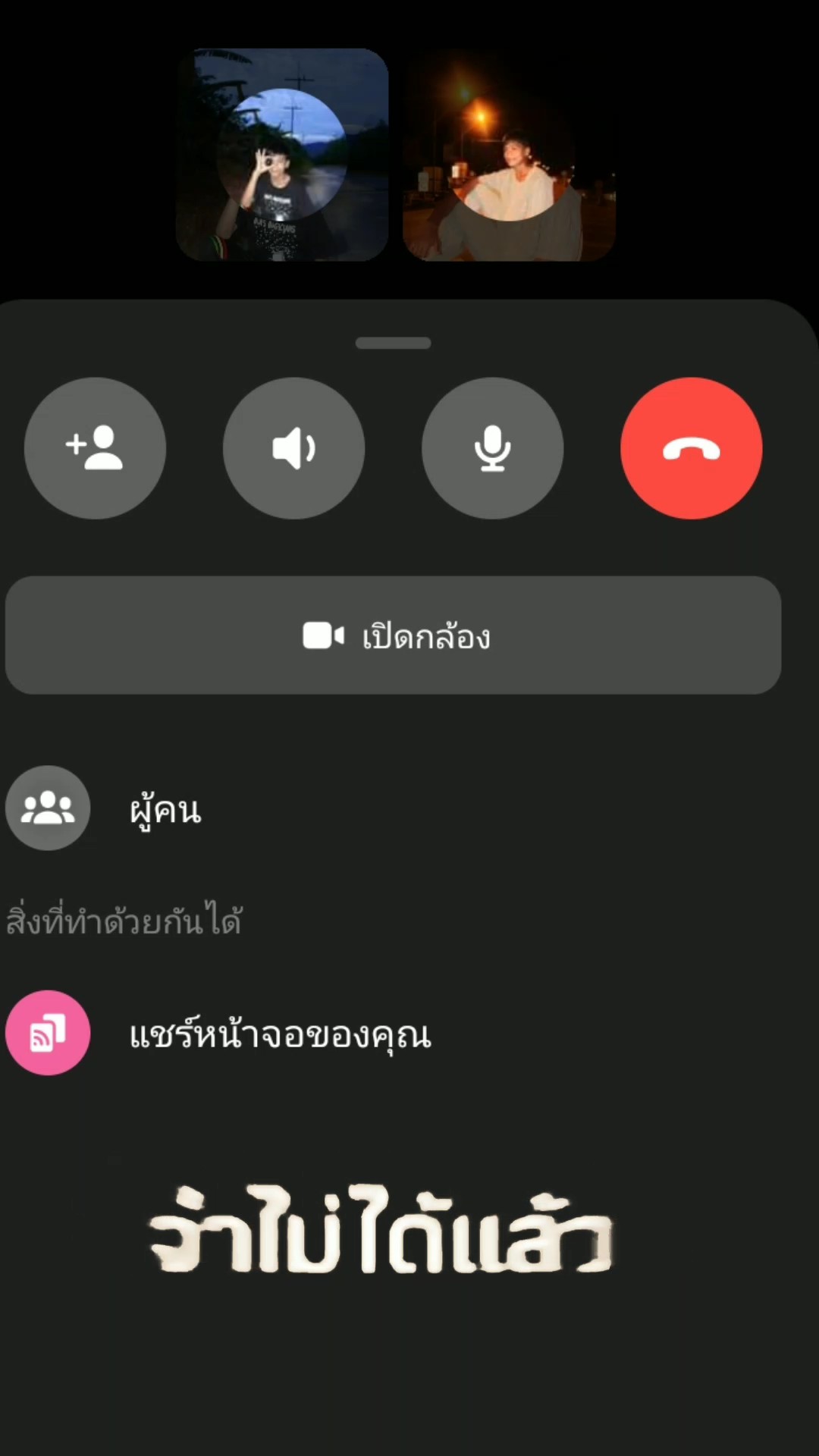819x1456 pixels.
Task: Toggle the speaker output
Action: pyautogui.click(x=293, y=448)
